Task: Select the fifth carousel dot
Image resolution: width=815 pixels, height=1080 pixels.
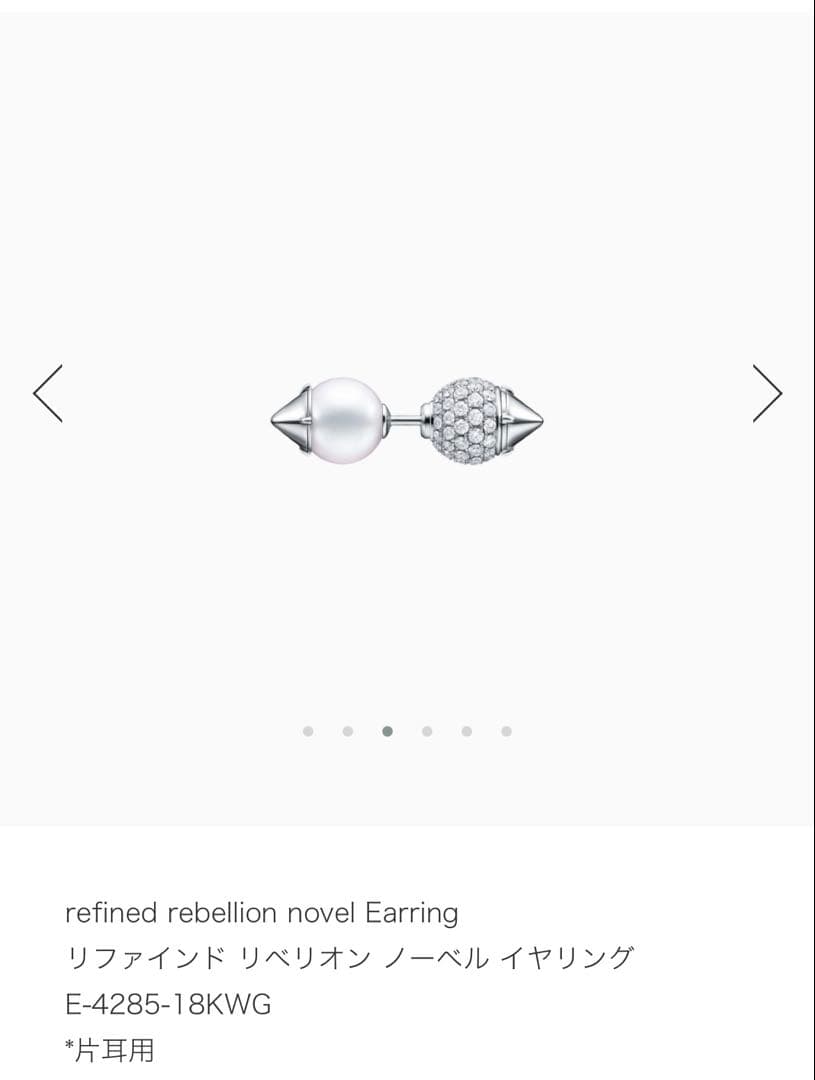Action: pyautogui.click(x=467, y=731)
